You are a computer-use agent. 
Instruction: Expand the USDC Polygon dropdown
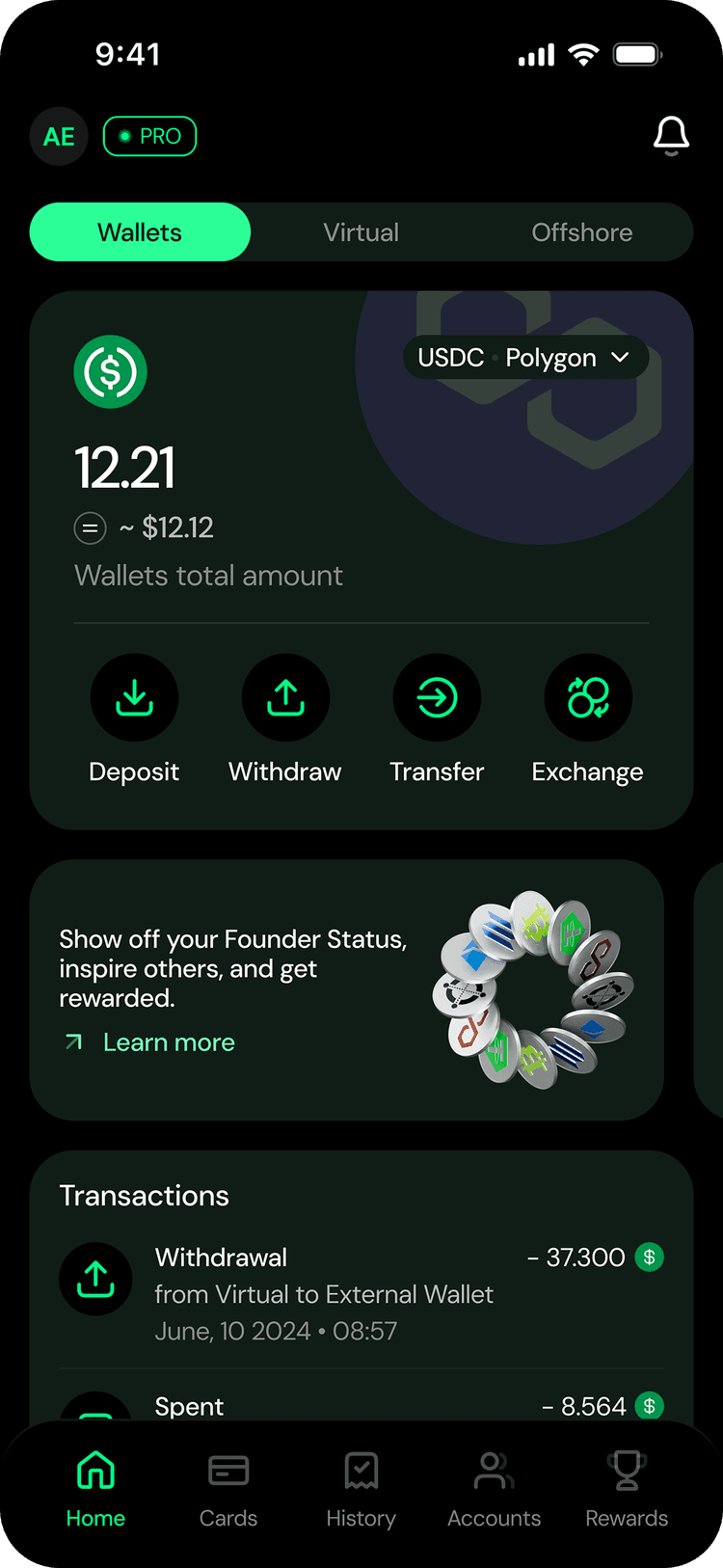click(x=525, y=358)
